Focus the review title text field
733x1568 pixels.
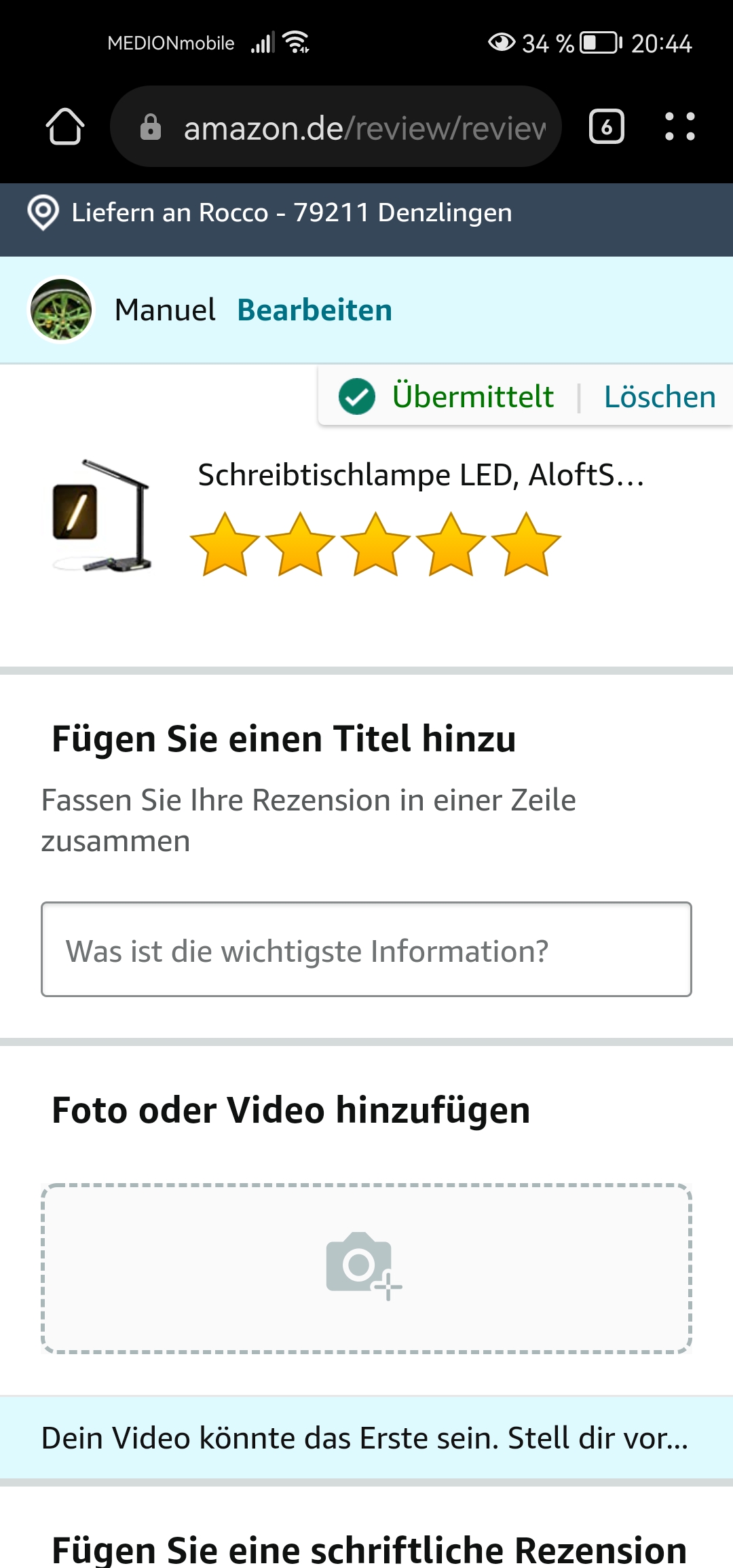pos(366,950)
